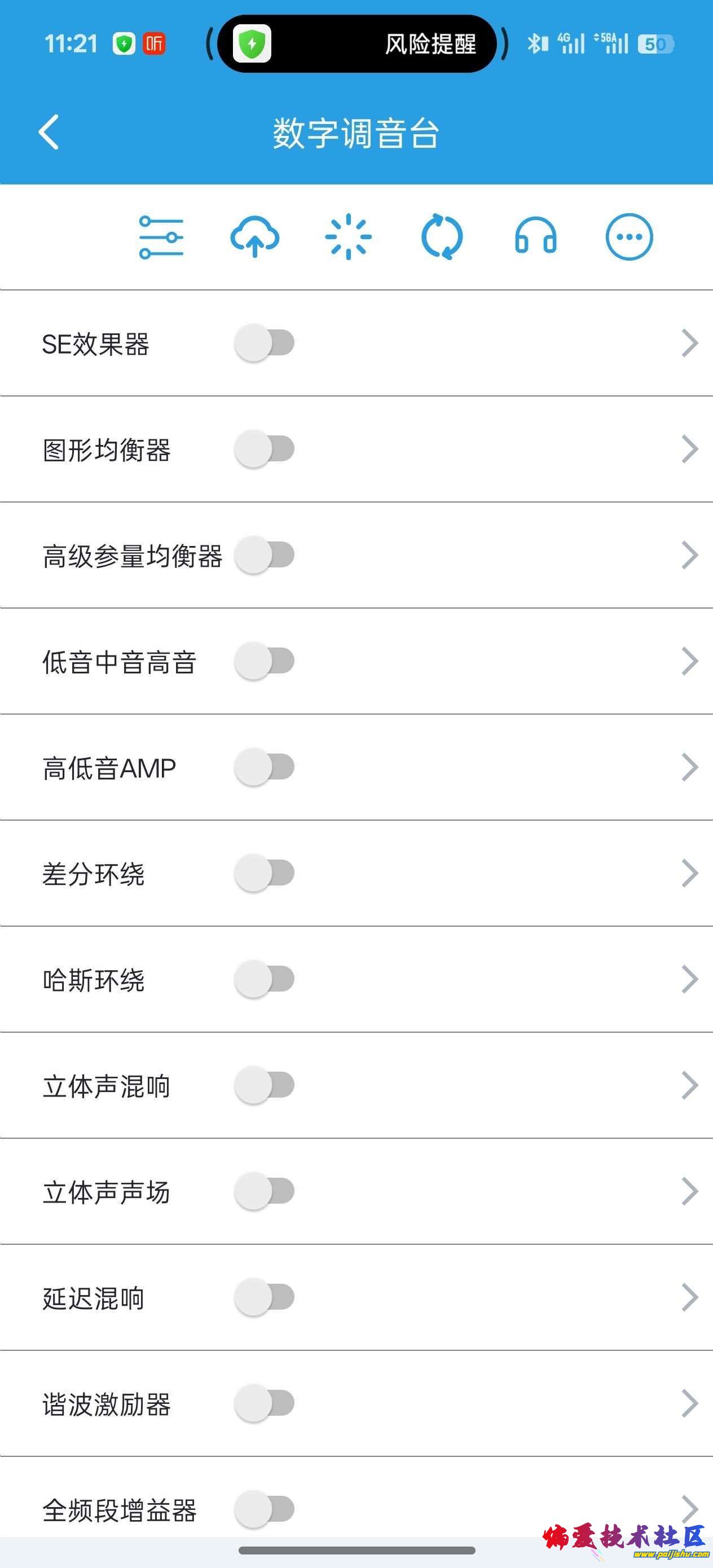Go back from 数字调音台 screen
This screenshot has width=713, height=1568.
pos(49,131)
